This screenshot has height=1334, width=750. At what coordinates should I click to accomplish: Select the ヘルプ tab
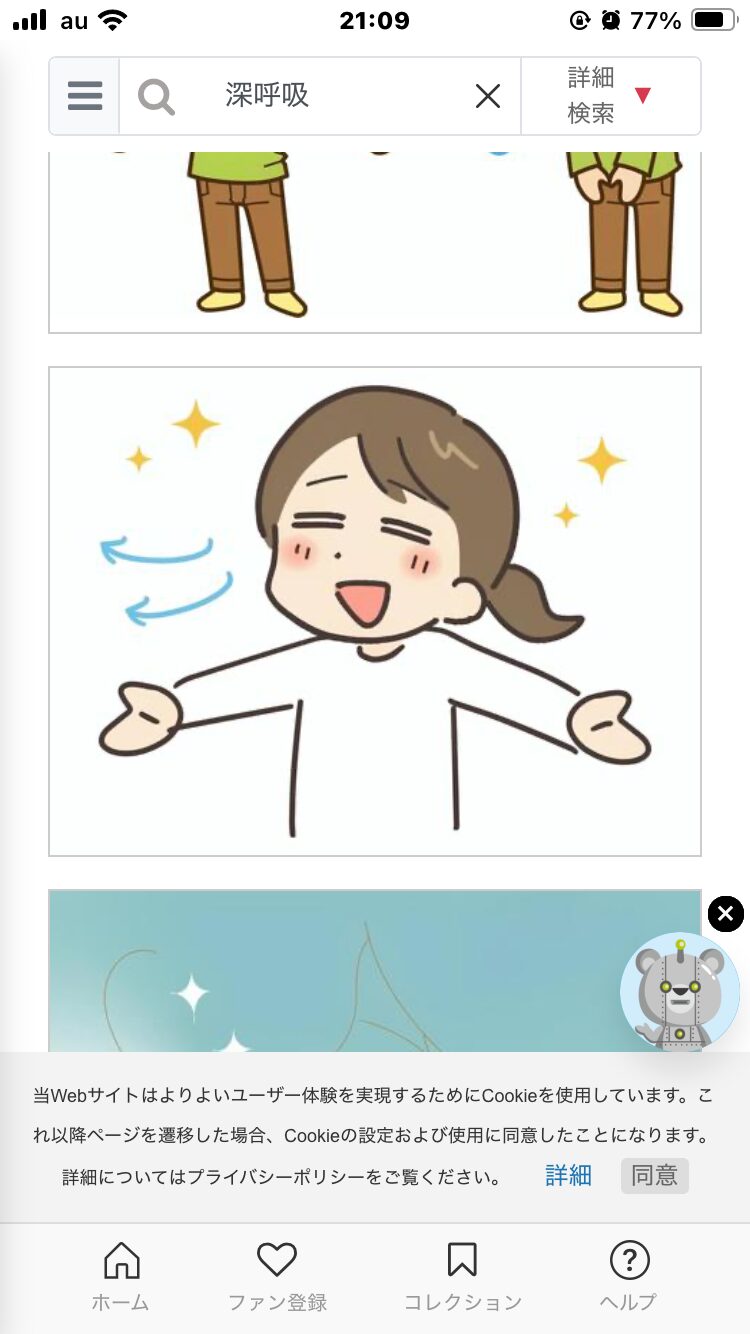(x=629, y=1275)
